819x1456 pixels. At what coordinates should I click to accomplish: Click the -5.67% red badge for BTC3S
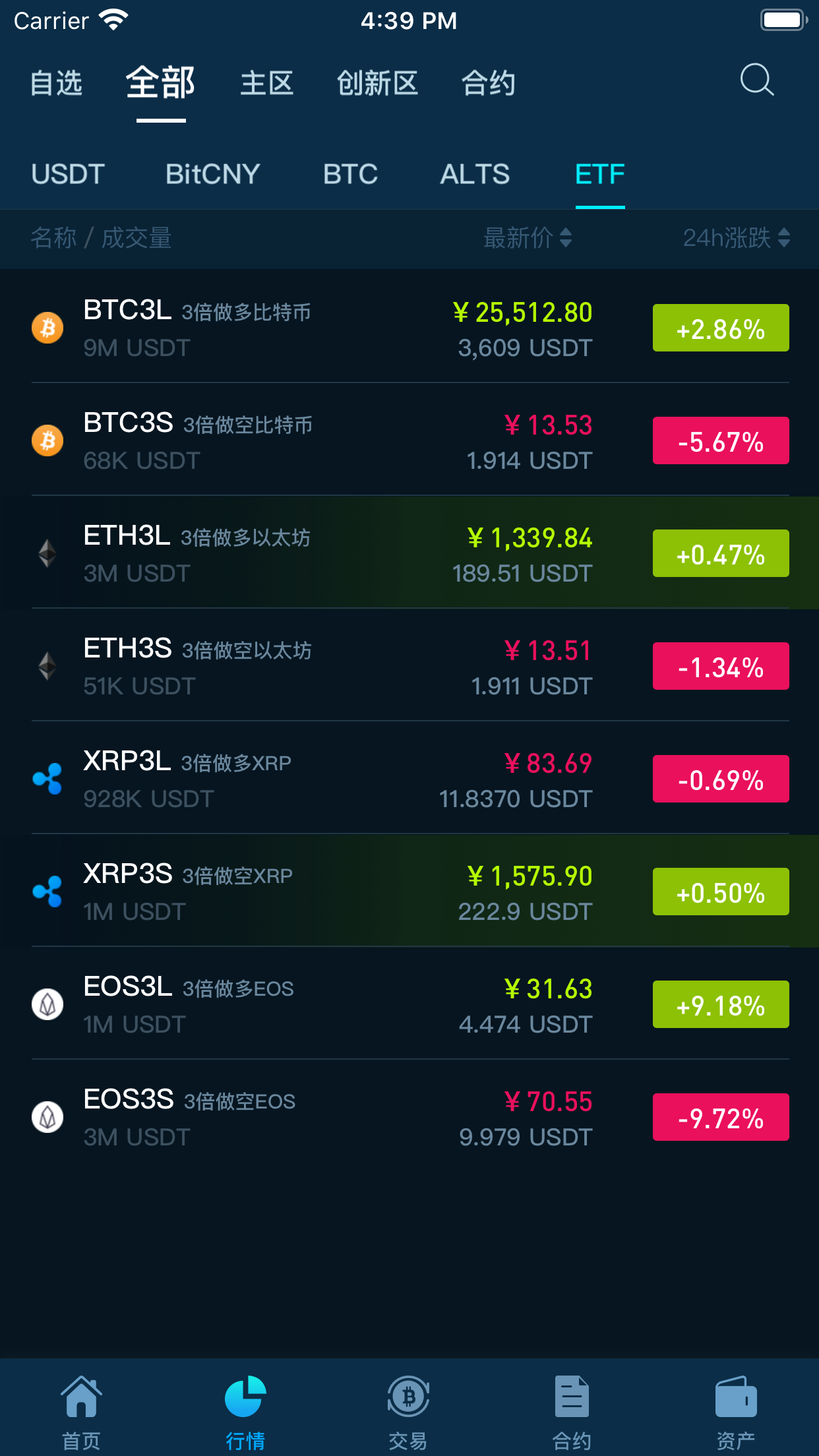click(x=720, y=440)
